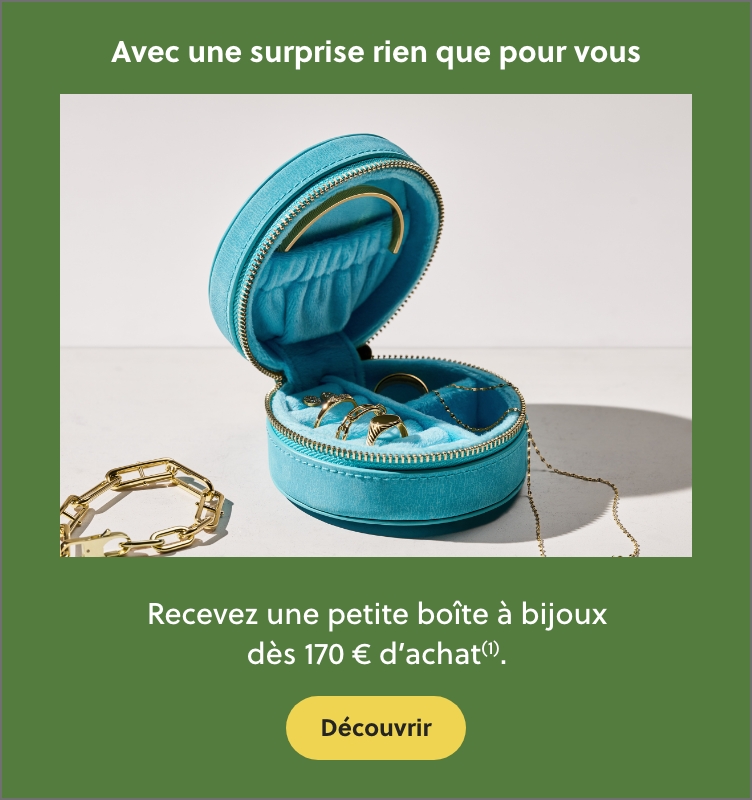
Task: Open the turquoise jewelry box promo image
Action: (x=376, y=325)
